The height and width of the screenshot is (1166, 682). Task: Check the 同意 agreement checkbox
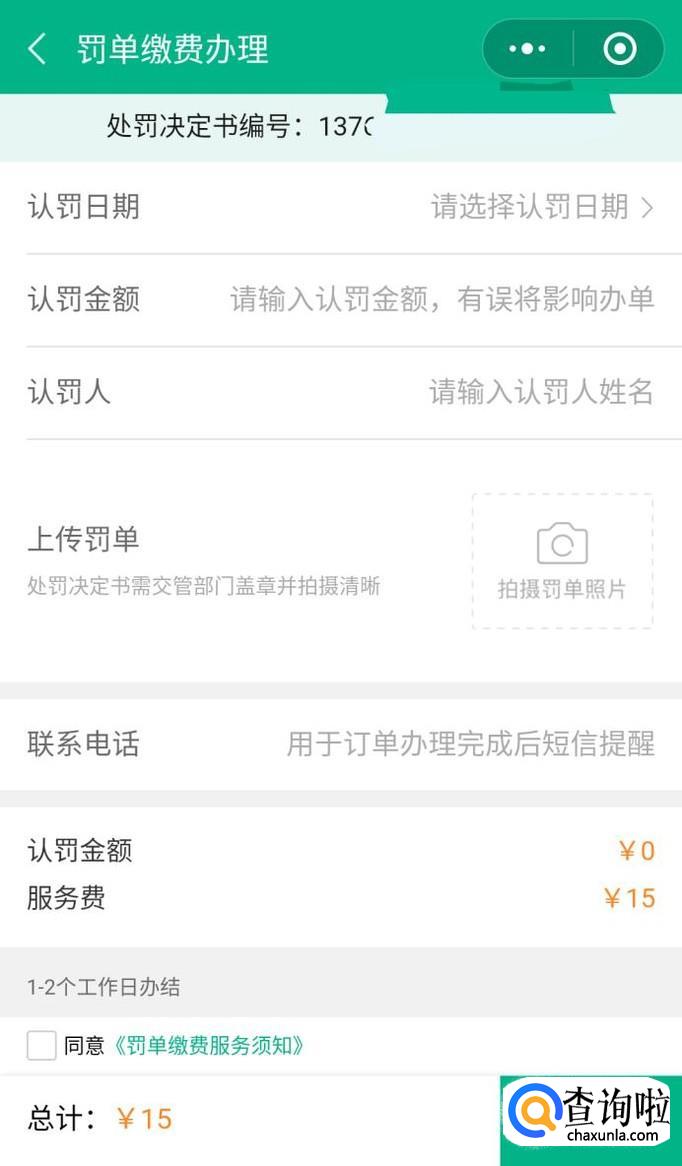click(42, 1046)
